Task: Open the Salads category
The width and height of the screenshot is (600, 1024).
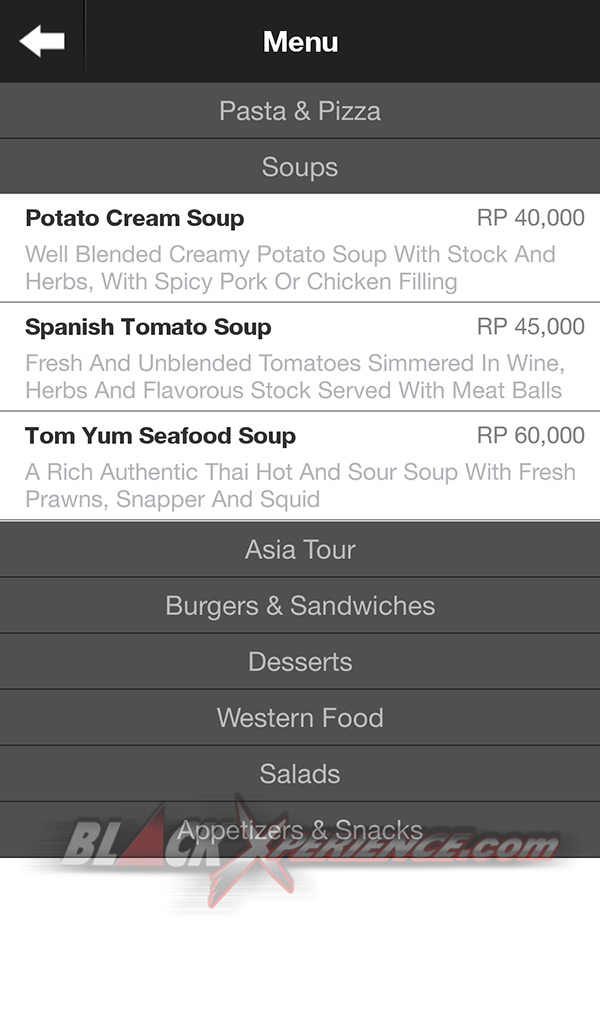Action: [x=300, y=774]
